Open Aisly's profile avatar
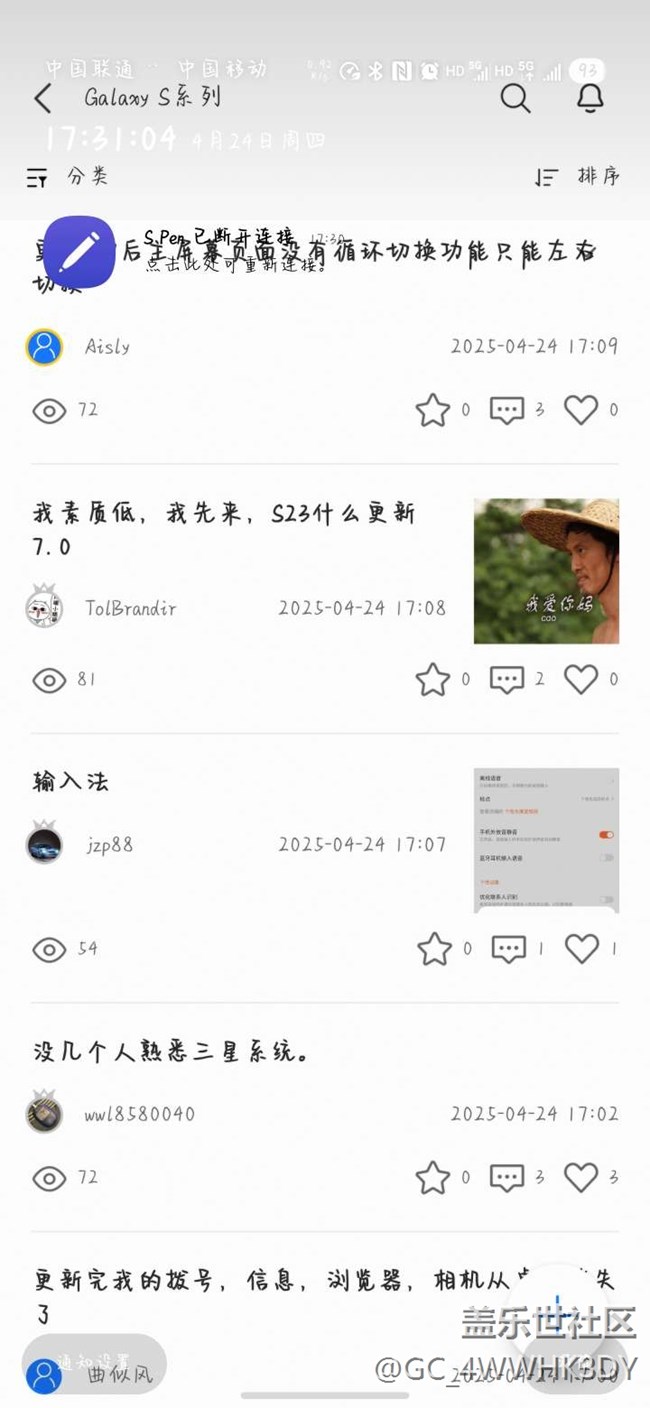This screenshot has height=1408, width=650. [44, 347]
